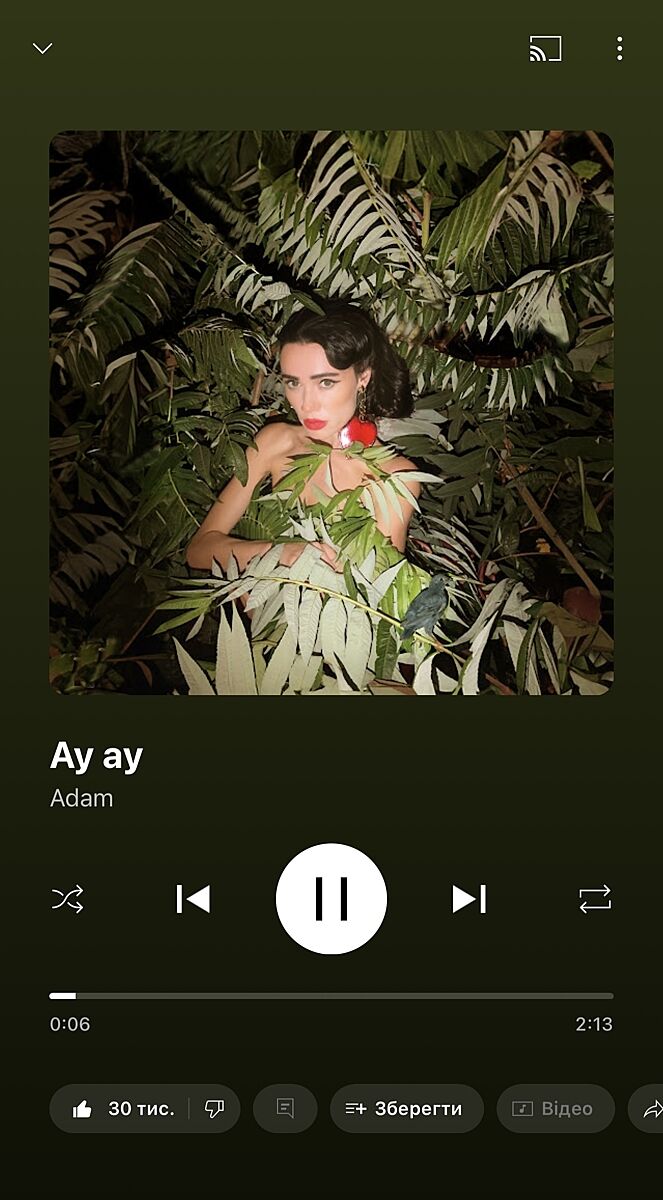Toggle shuffle playback
This screenshot has width=663, height=1200.
(67, 899)
